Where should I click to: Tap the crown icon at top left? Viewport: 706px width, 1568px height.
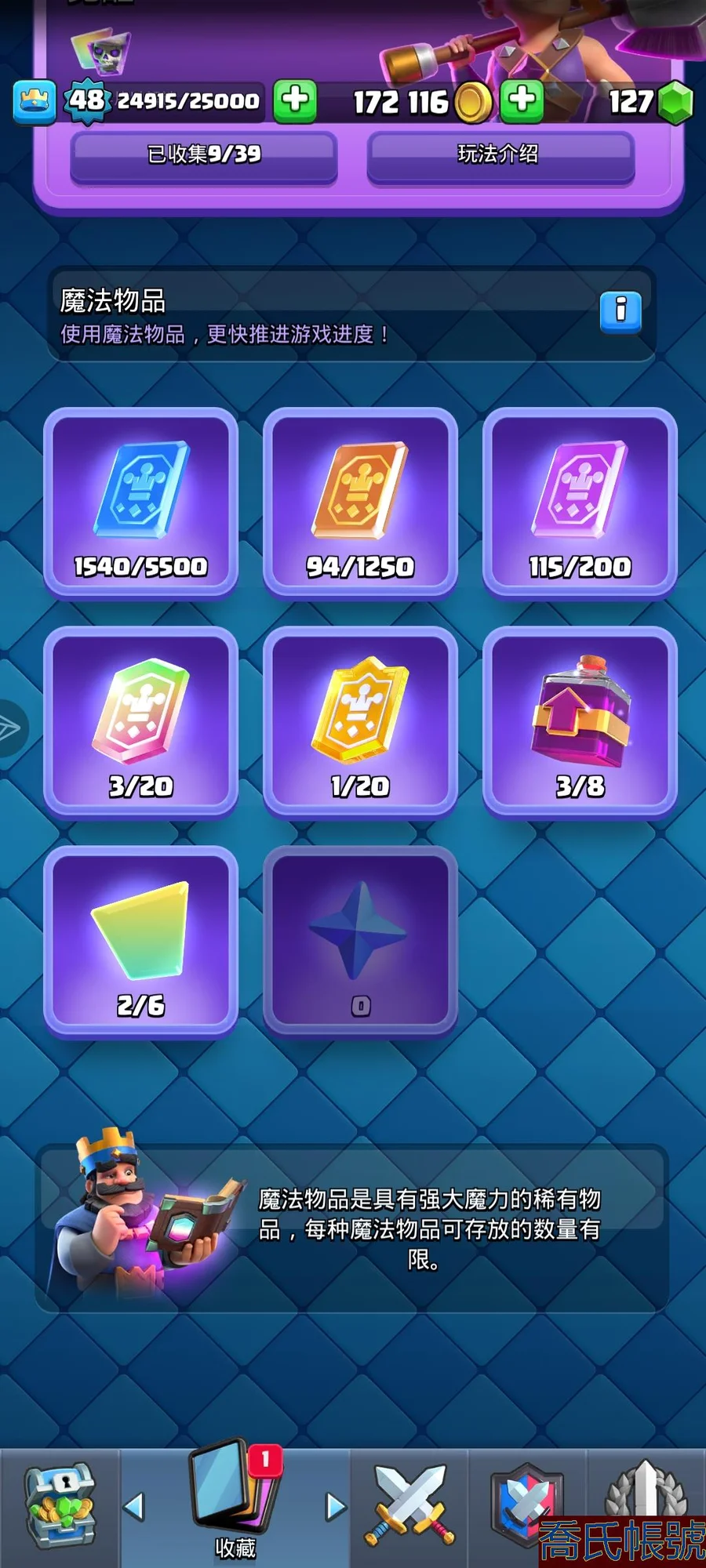click(35, 102)
